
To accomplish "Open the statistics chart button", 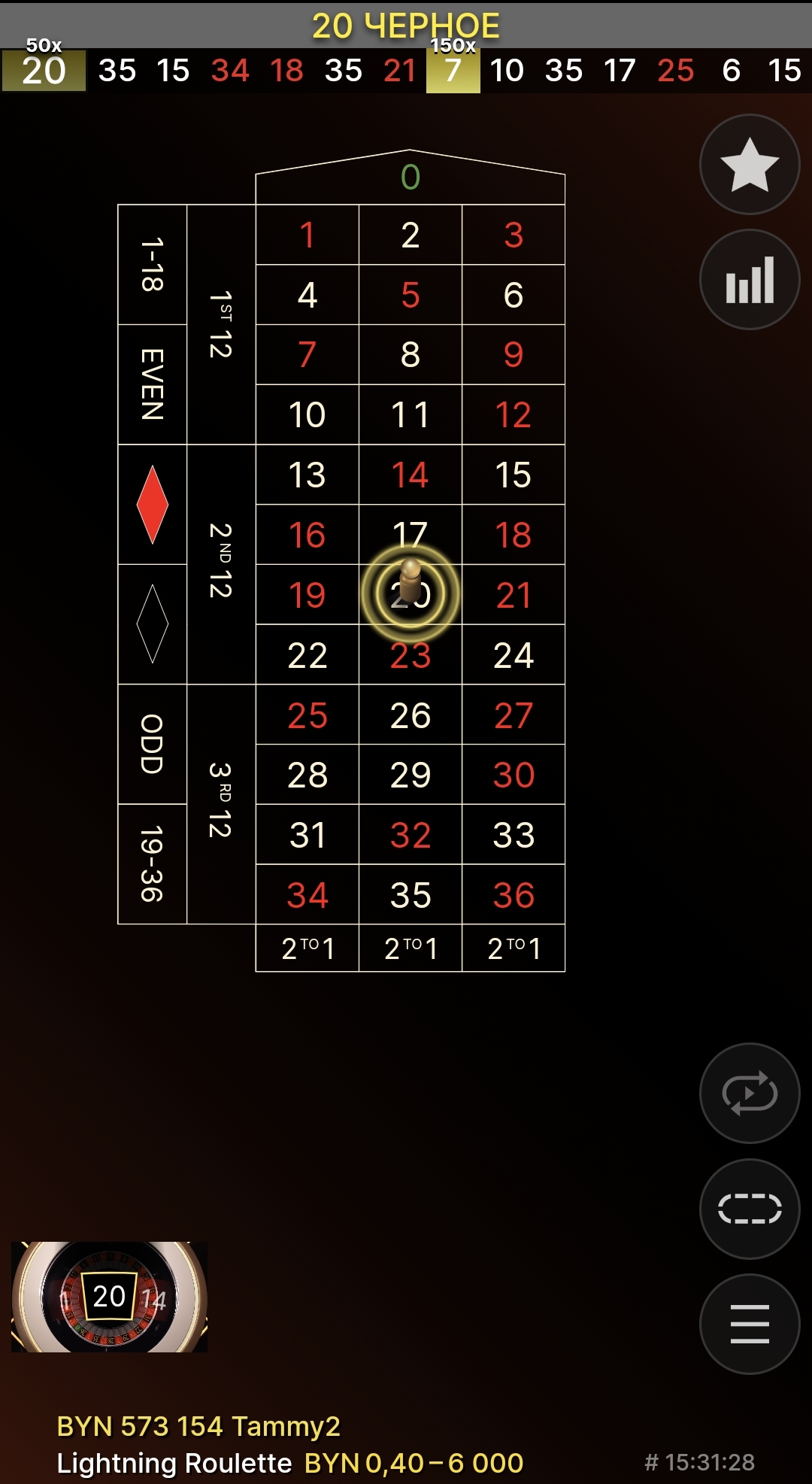I will [x=750, y=280].
